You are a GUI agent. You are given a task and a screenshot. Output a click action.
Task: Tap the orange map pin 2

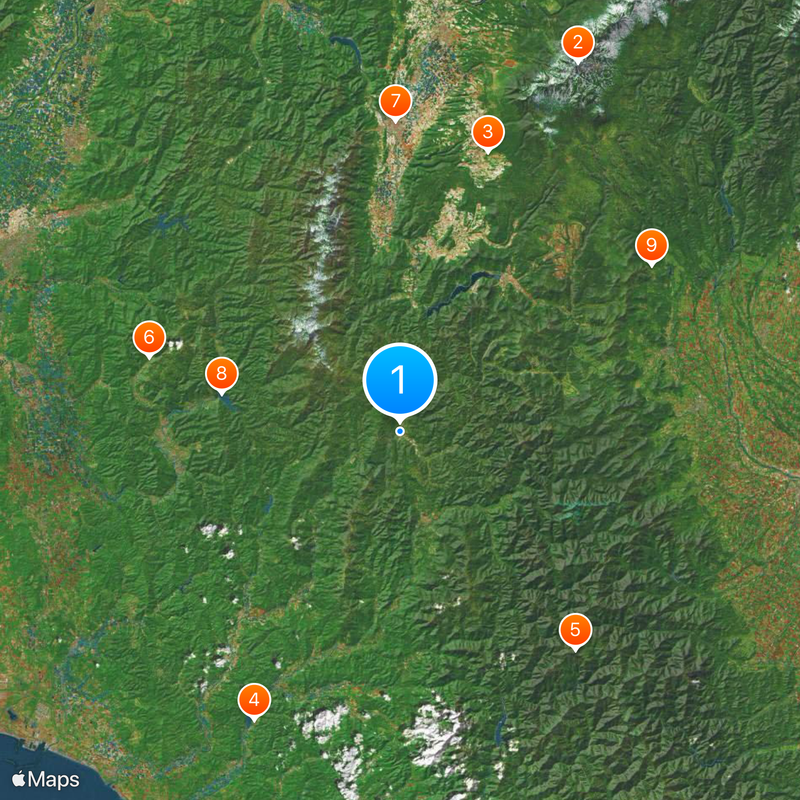577,43
